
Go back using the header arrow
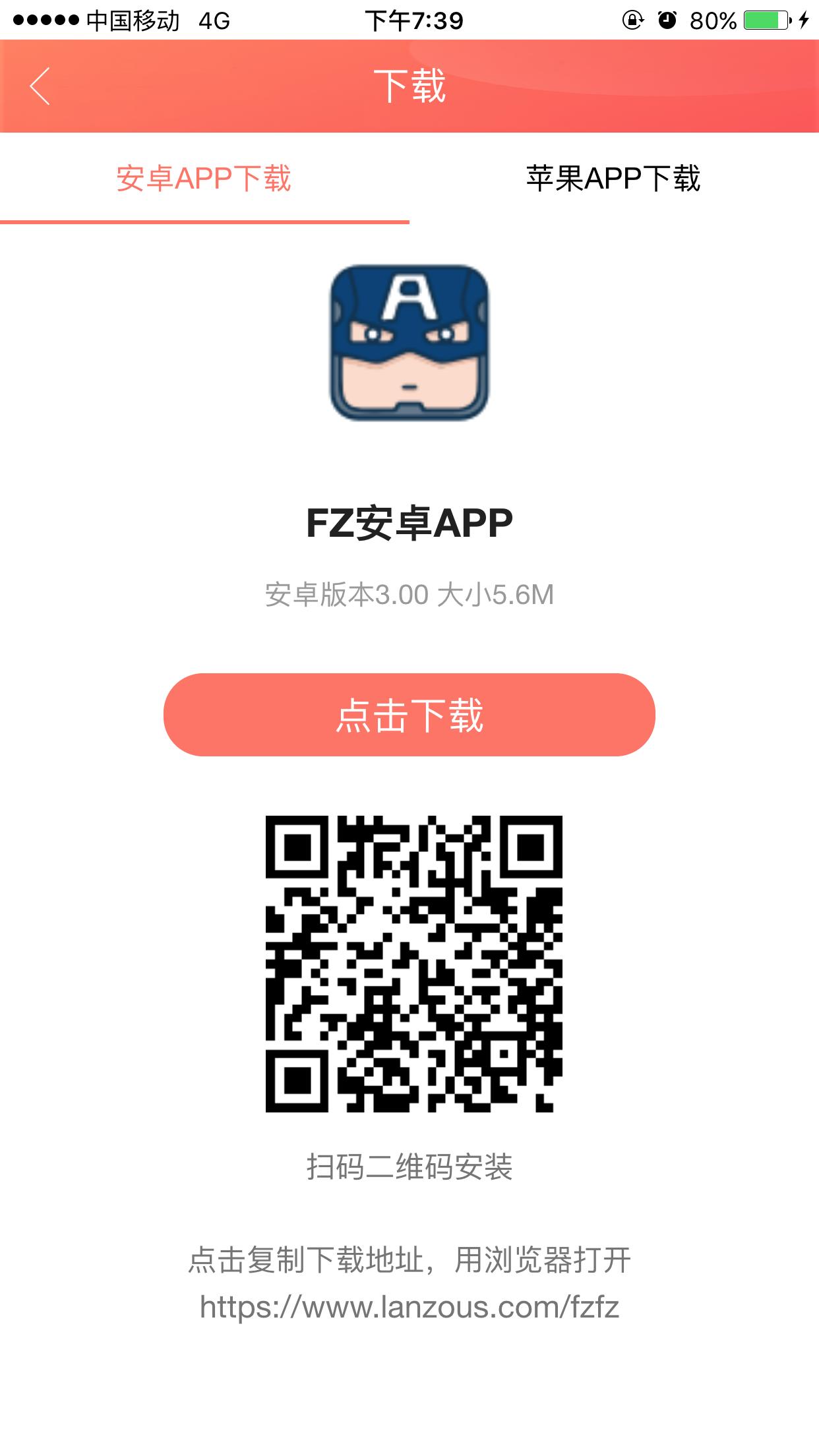click(40, 86)
